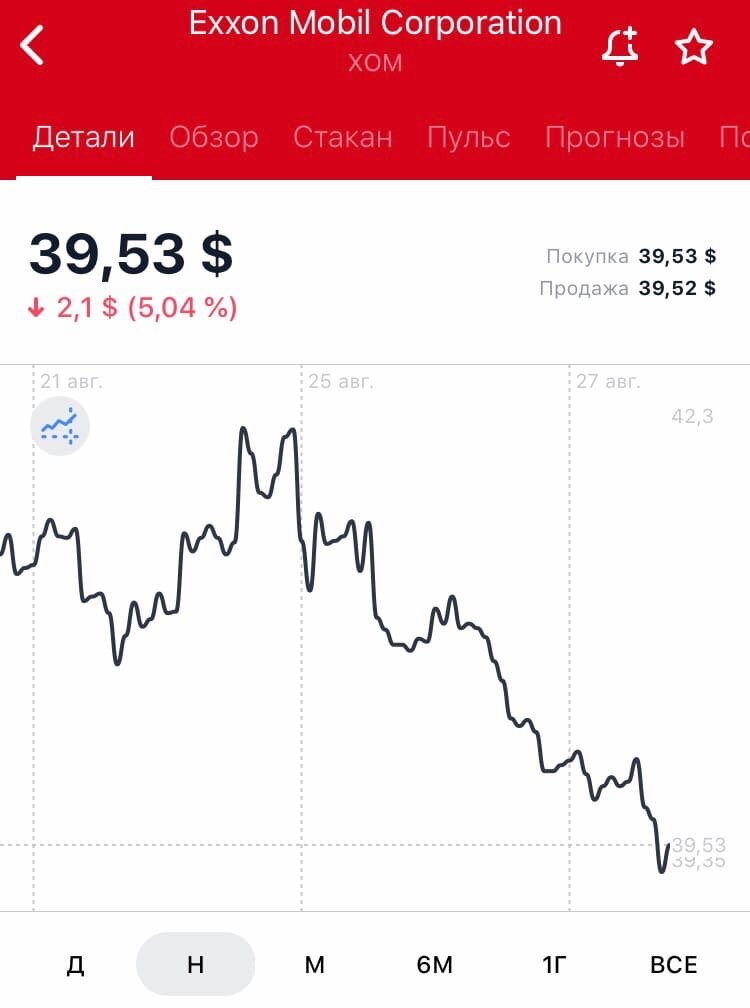This screenshot has width=750, height=1008.
Task: Open the Обзор tab
Action: pos(214,137)
